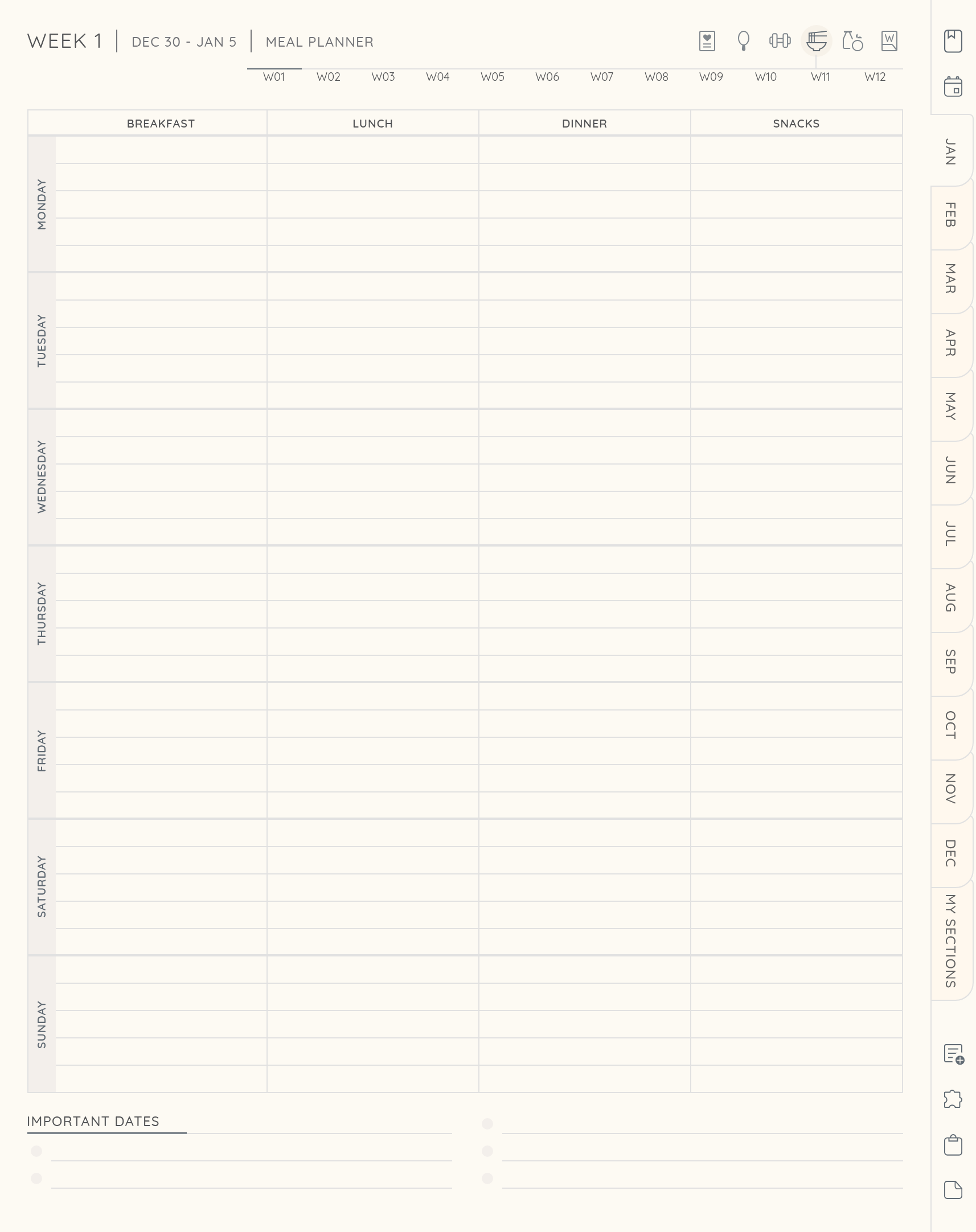This screenshot has width=976, height=1232.
Task: Select week W08
Action: pos(657,77)
